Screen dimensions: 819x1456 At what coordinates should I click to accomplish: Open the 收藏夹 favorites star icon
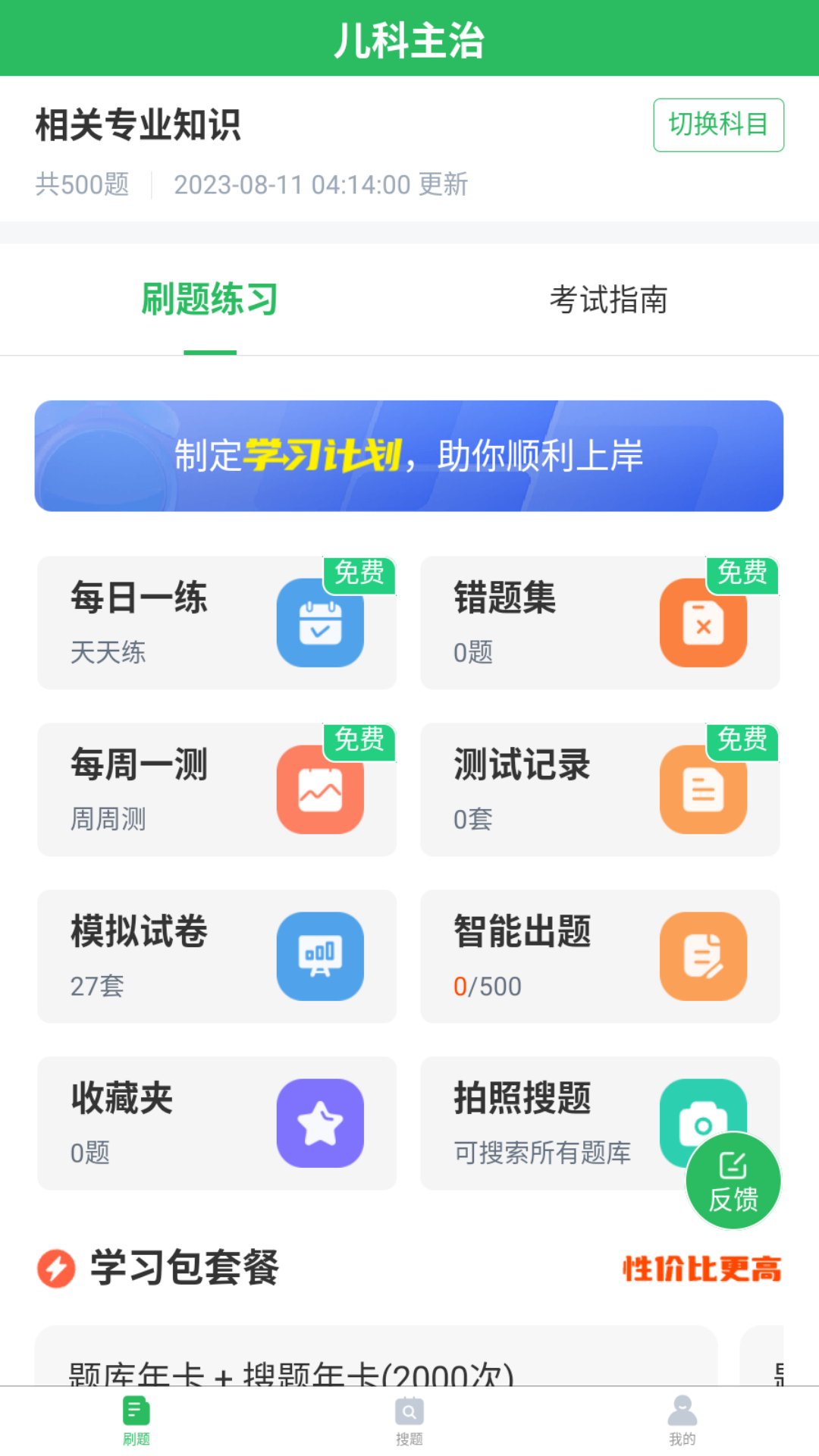(x=320, y=1122)
